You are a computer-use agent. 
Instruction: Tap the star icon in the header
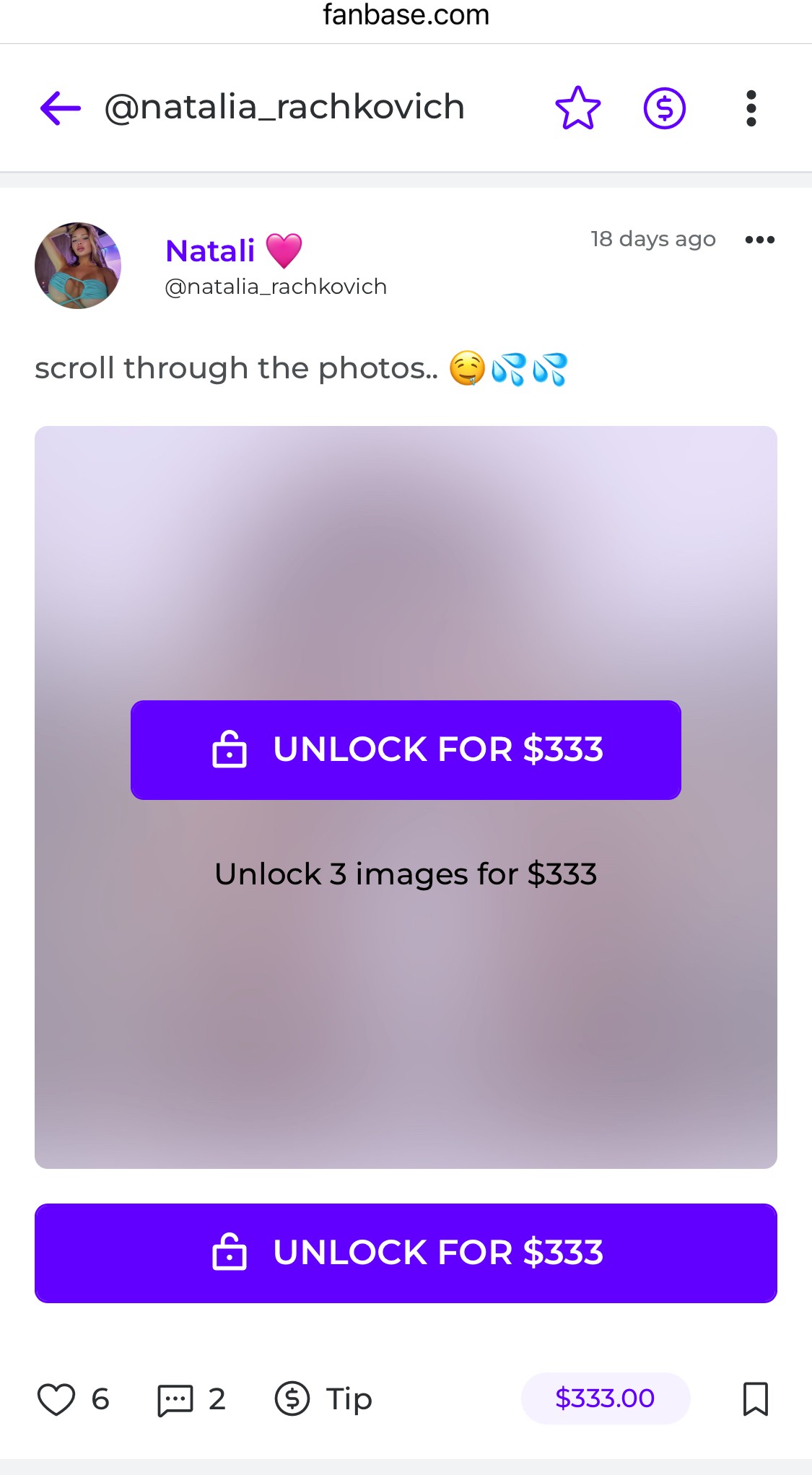[578, 108]
